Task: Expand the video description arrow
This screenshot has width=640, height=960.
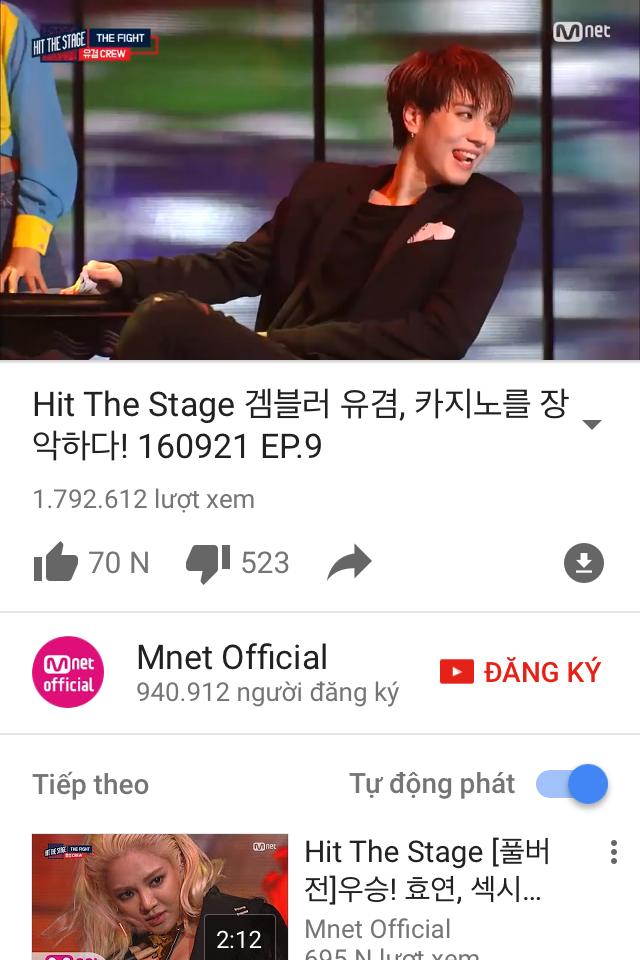Action: pyautogui.click(x=591, y=424)
